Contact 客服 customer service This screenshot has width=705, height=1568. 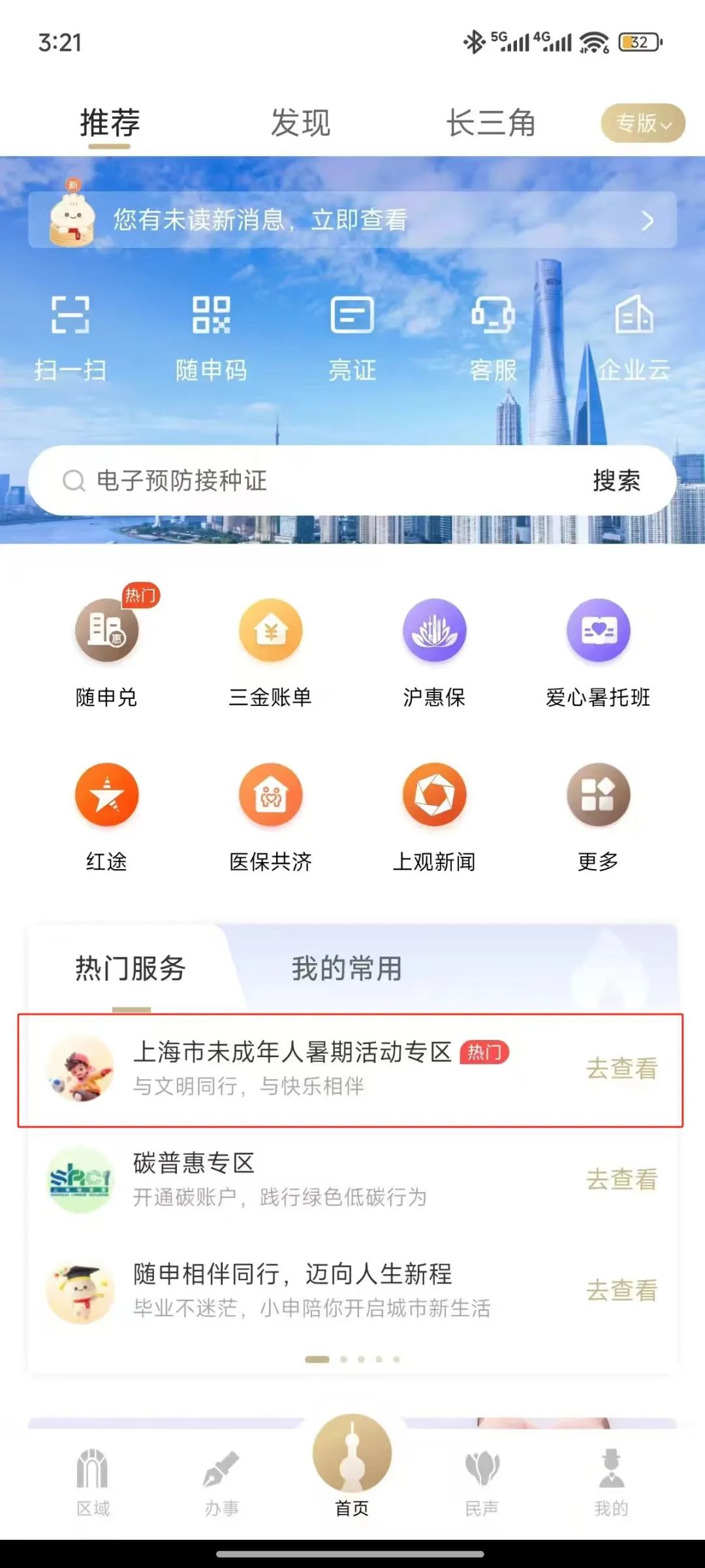(493, 337)
